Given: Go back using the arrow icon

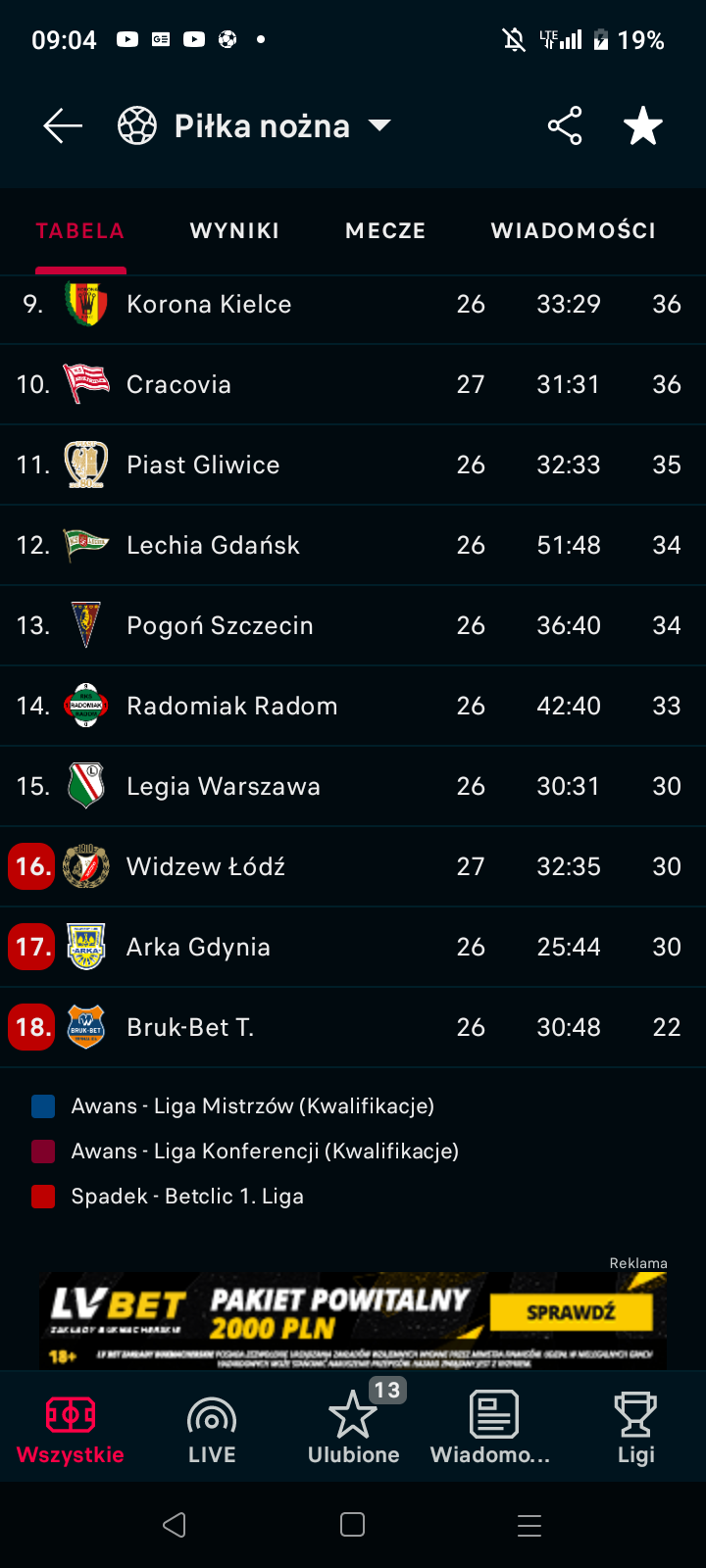Looking at the screenshot, I should (x=63, y=126).
